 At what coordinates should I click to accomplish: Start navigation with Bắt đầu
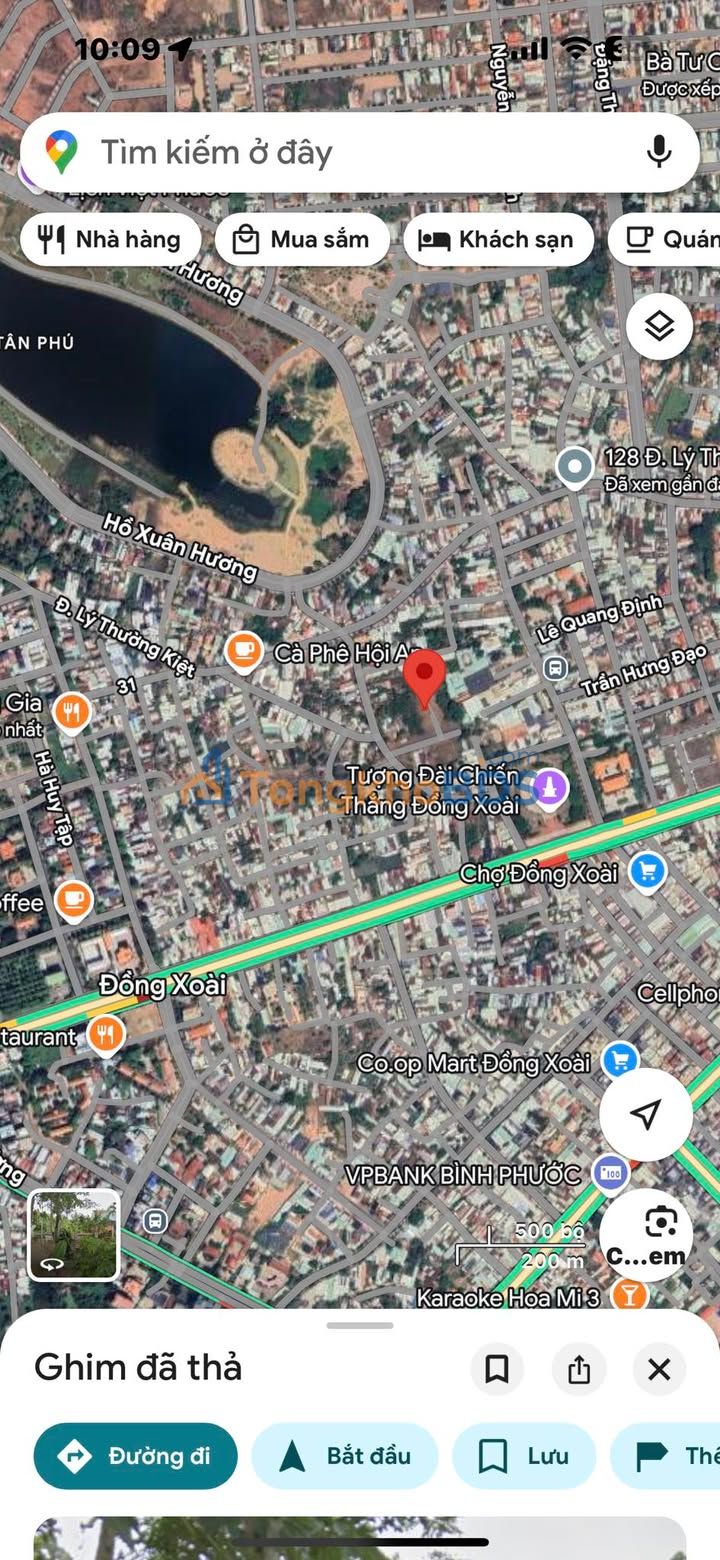pos(345,1456)
